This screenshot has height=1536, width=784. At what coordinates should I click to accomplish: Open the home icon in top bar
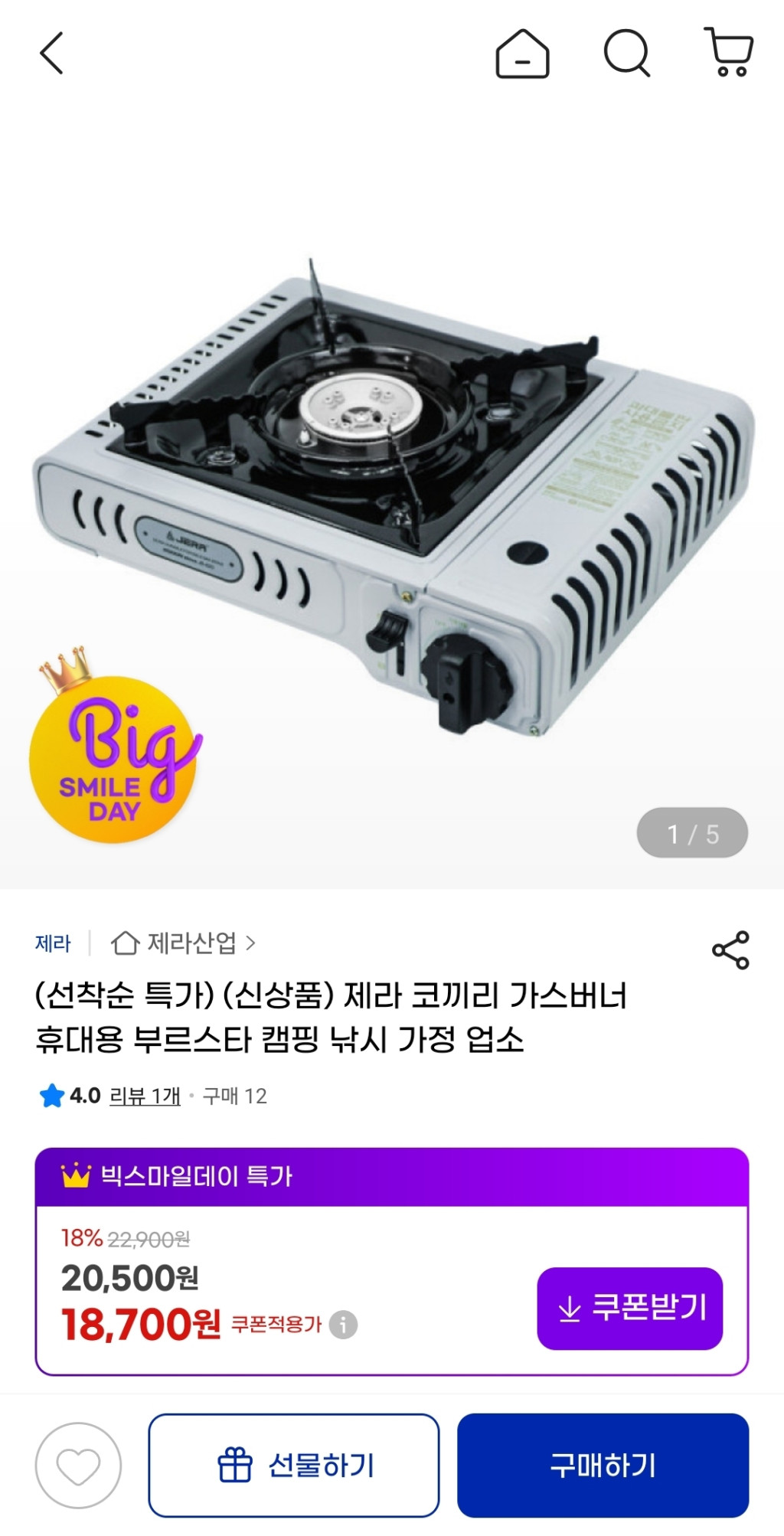(522, 54)
